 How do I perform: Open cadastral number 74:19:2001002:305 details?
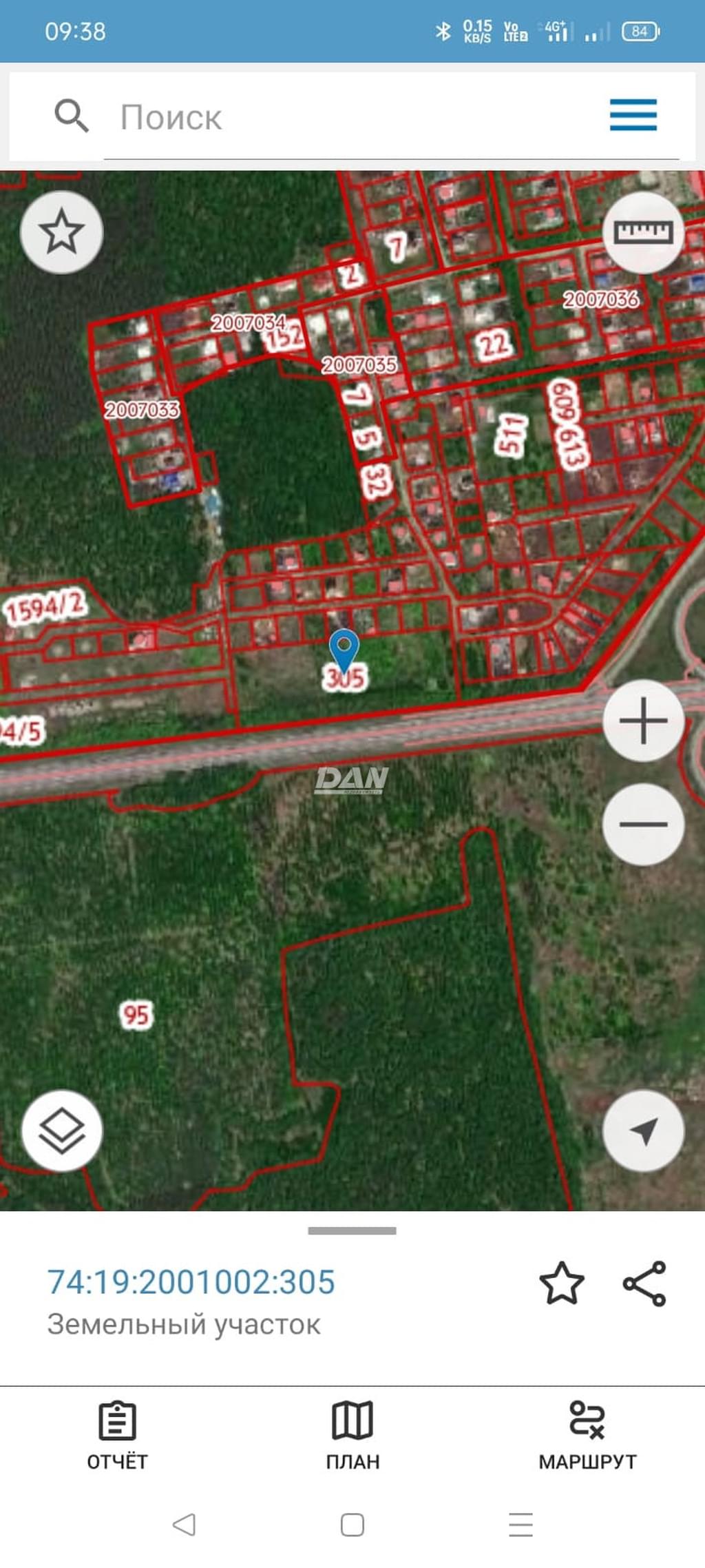[191, 1282]
